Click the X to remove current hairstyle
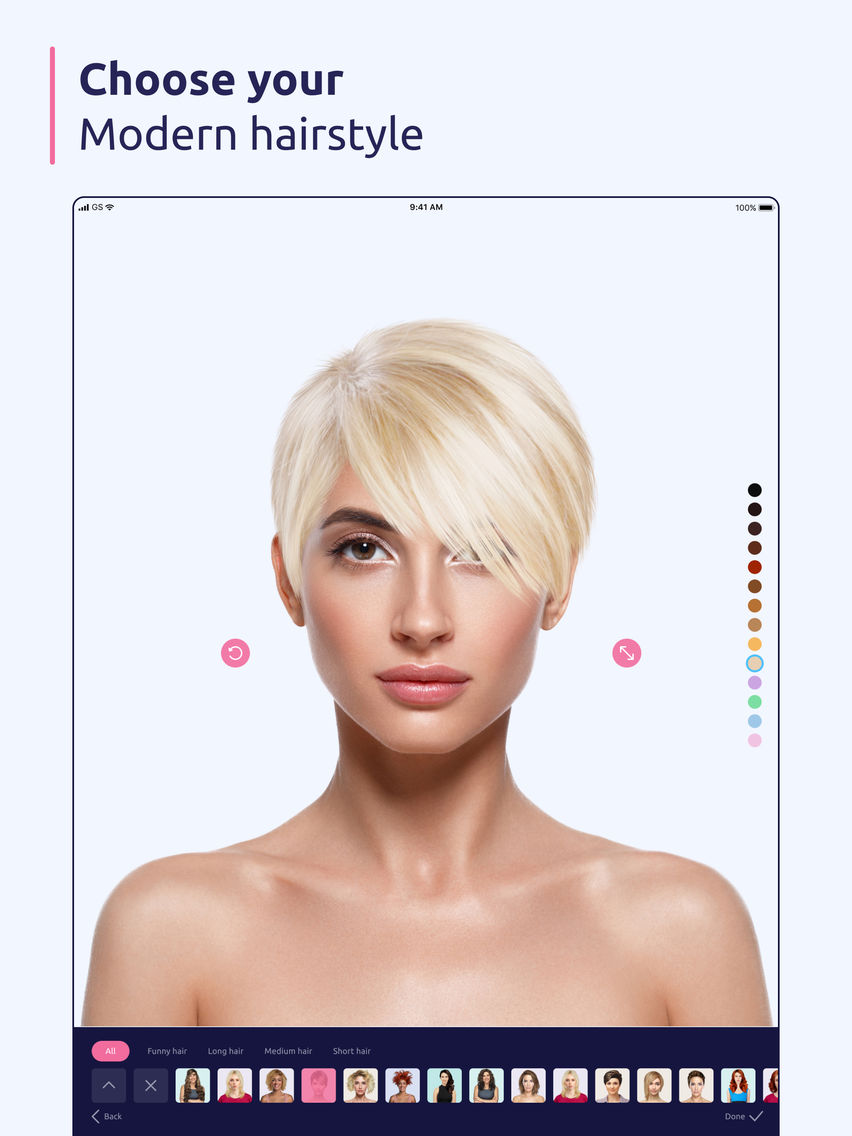The image size is (852, 1136). [x=150, y=1085]
